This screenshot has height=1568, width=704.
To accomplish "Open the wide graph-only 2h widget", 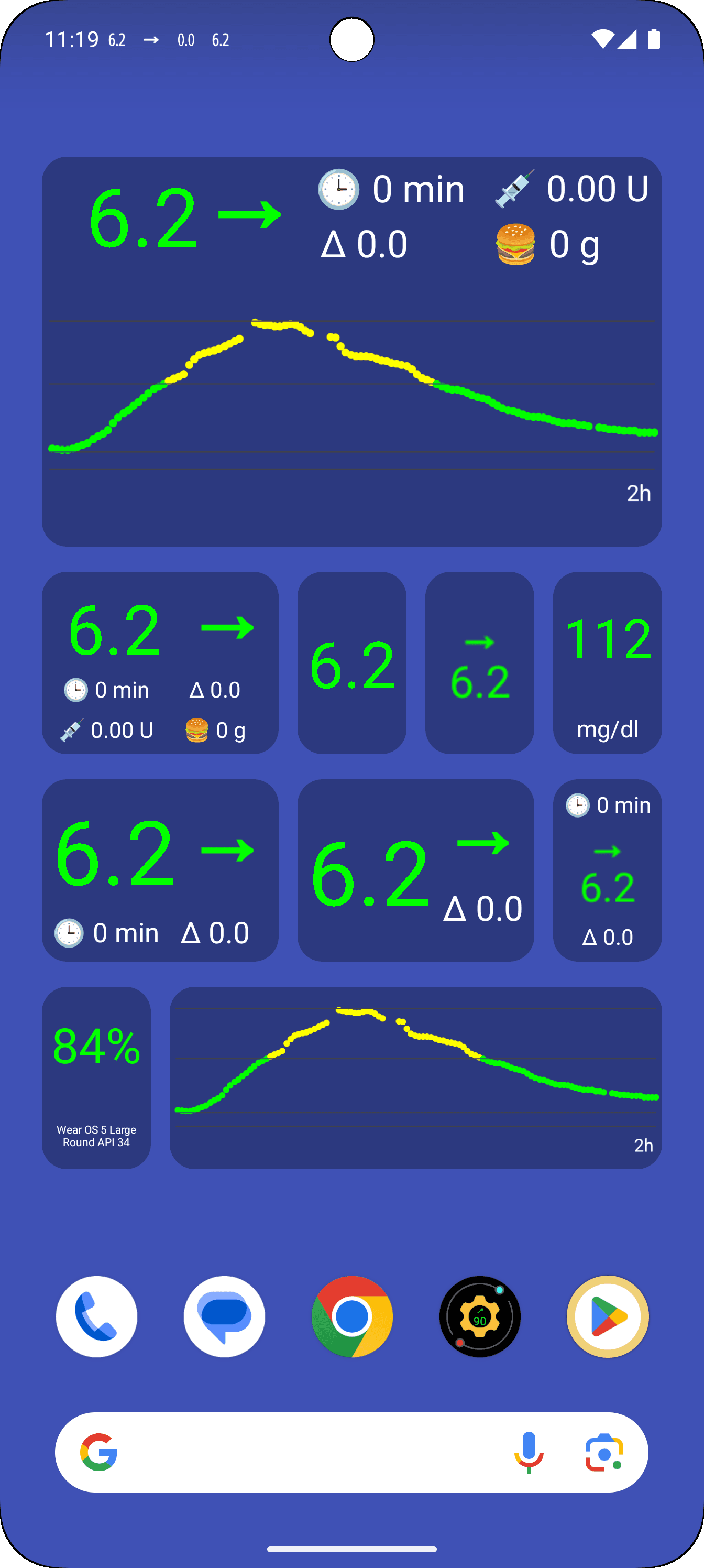I will click(415, 1077).
